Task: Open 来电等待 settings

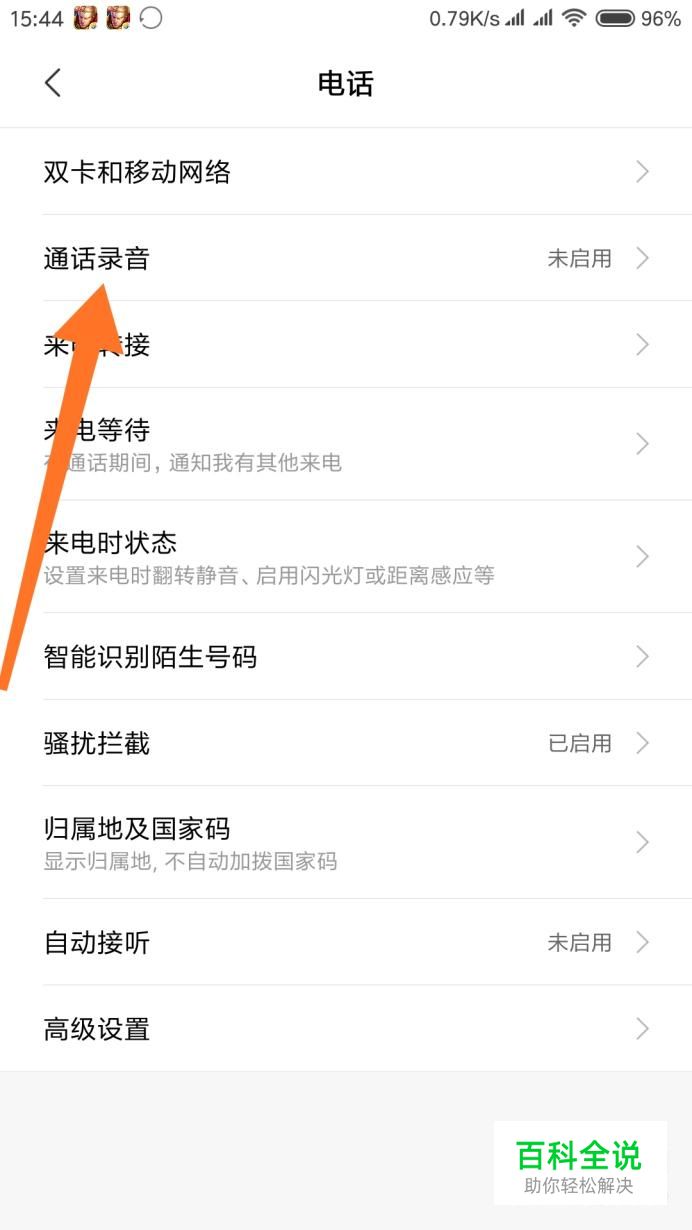Action: click(345, 444)
